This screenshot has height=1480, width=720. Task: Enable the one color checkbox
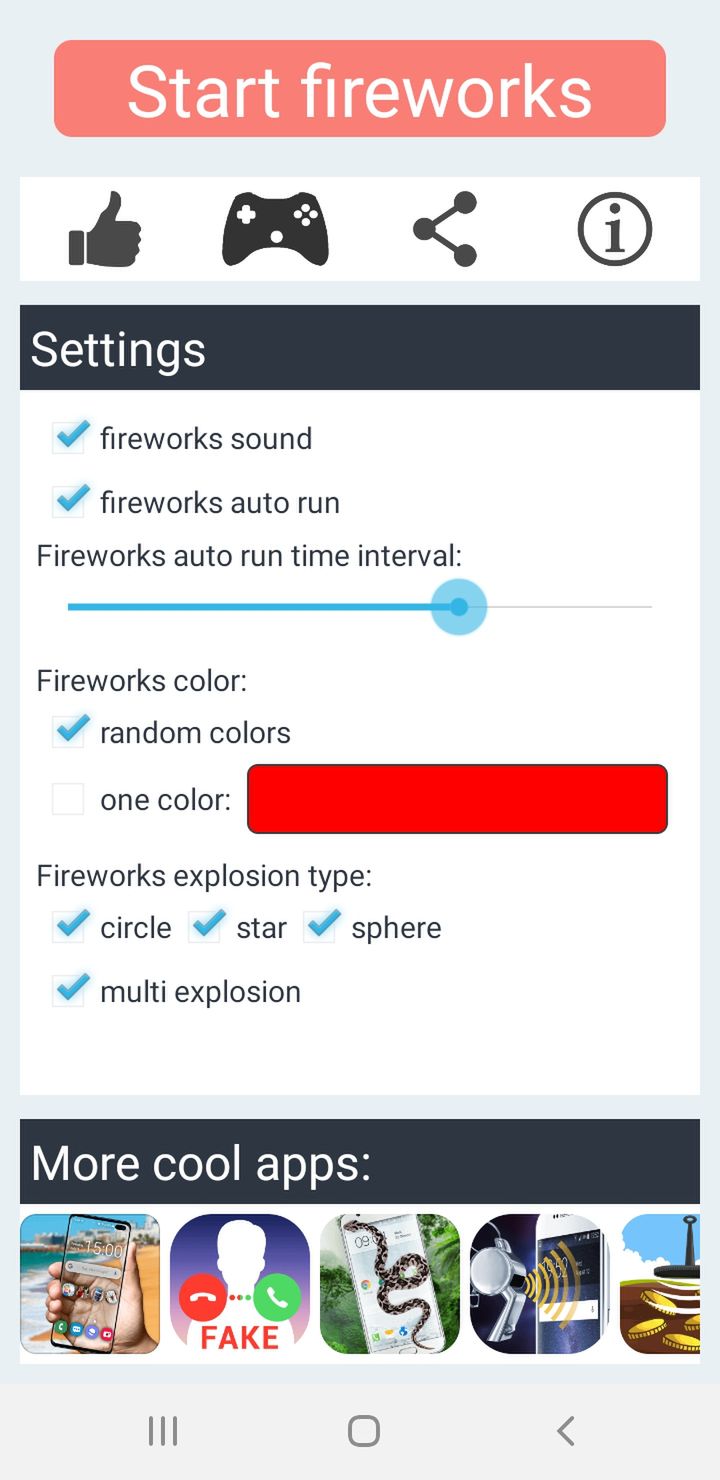69,799
